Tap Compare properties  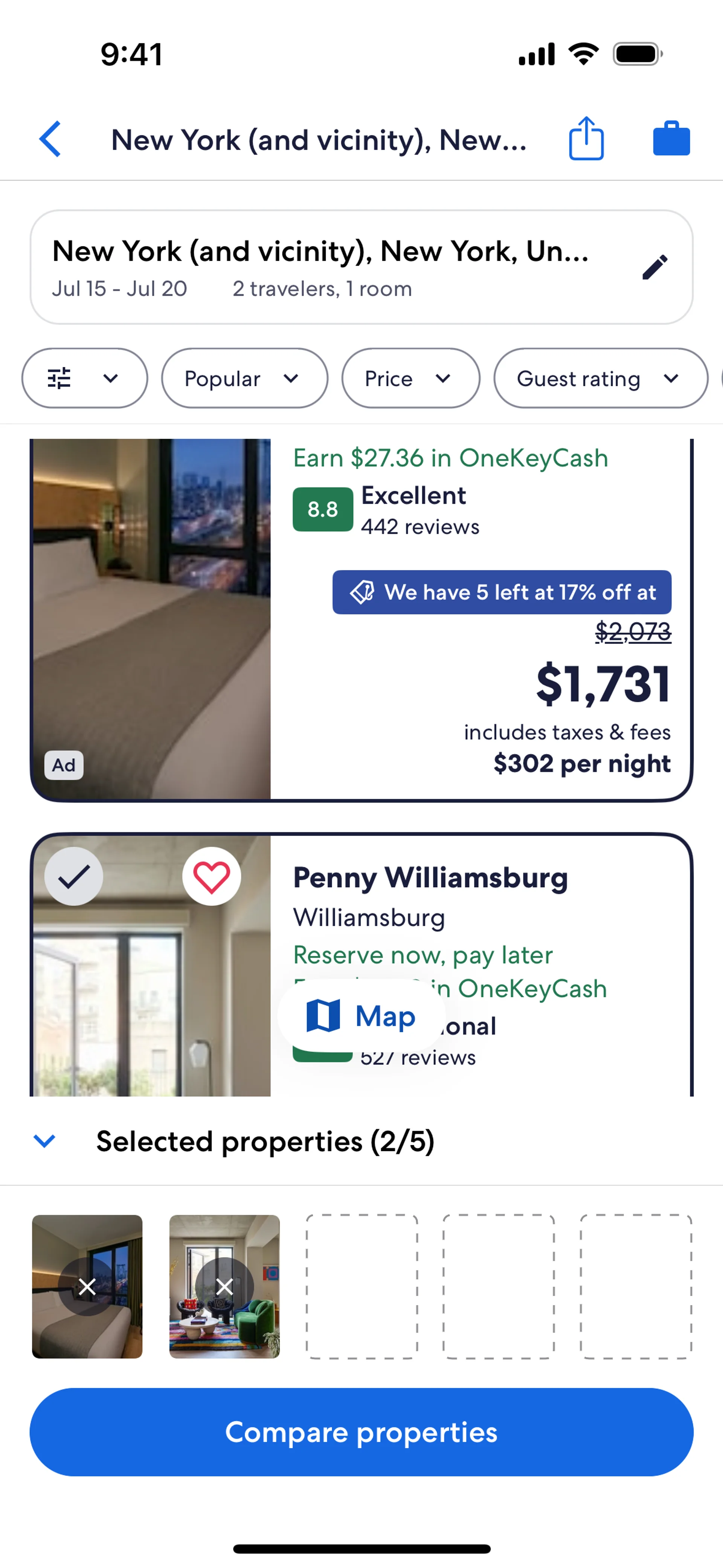click(x=361, y=1432)
